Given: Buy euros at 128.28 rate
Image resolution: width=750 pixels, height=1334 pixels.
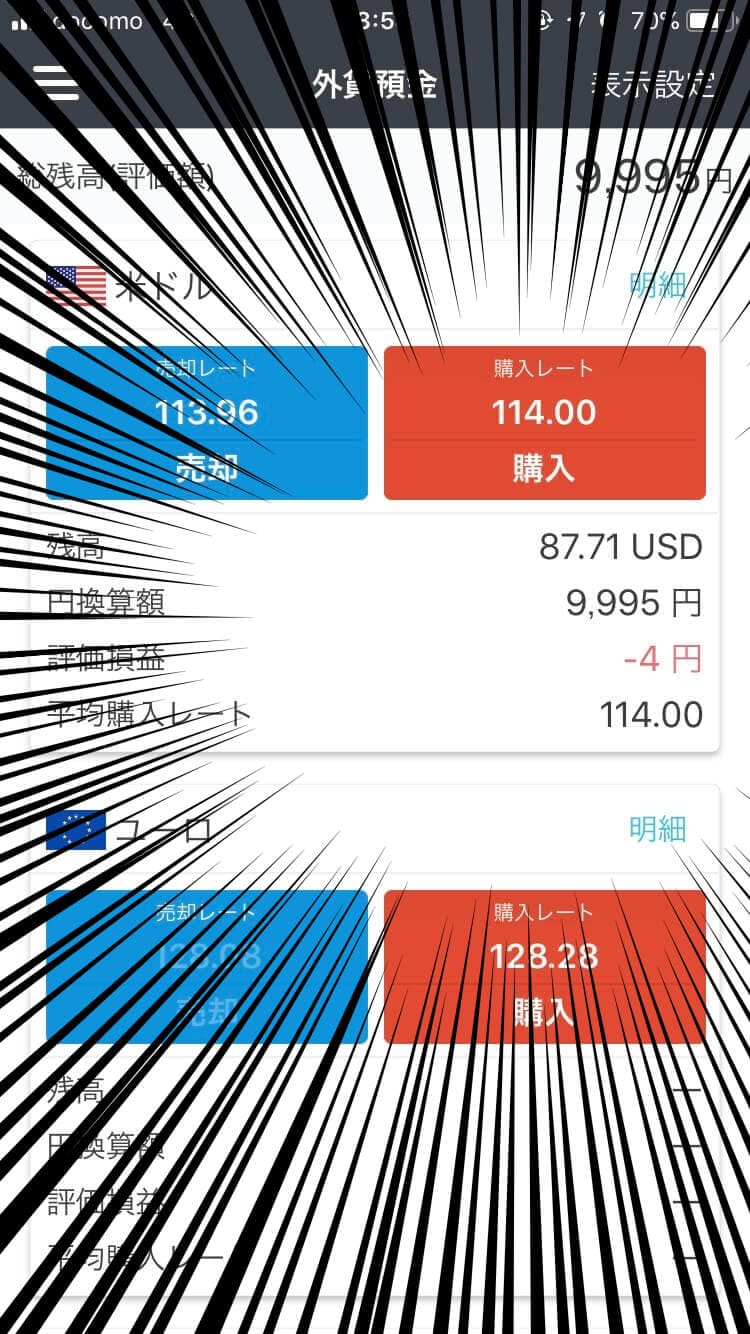Looking at the screenshot, I should tap(544, 967).
